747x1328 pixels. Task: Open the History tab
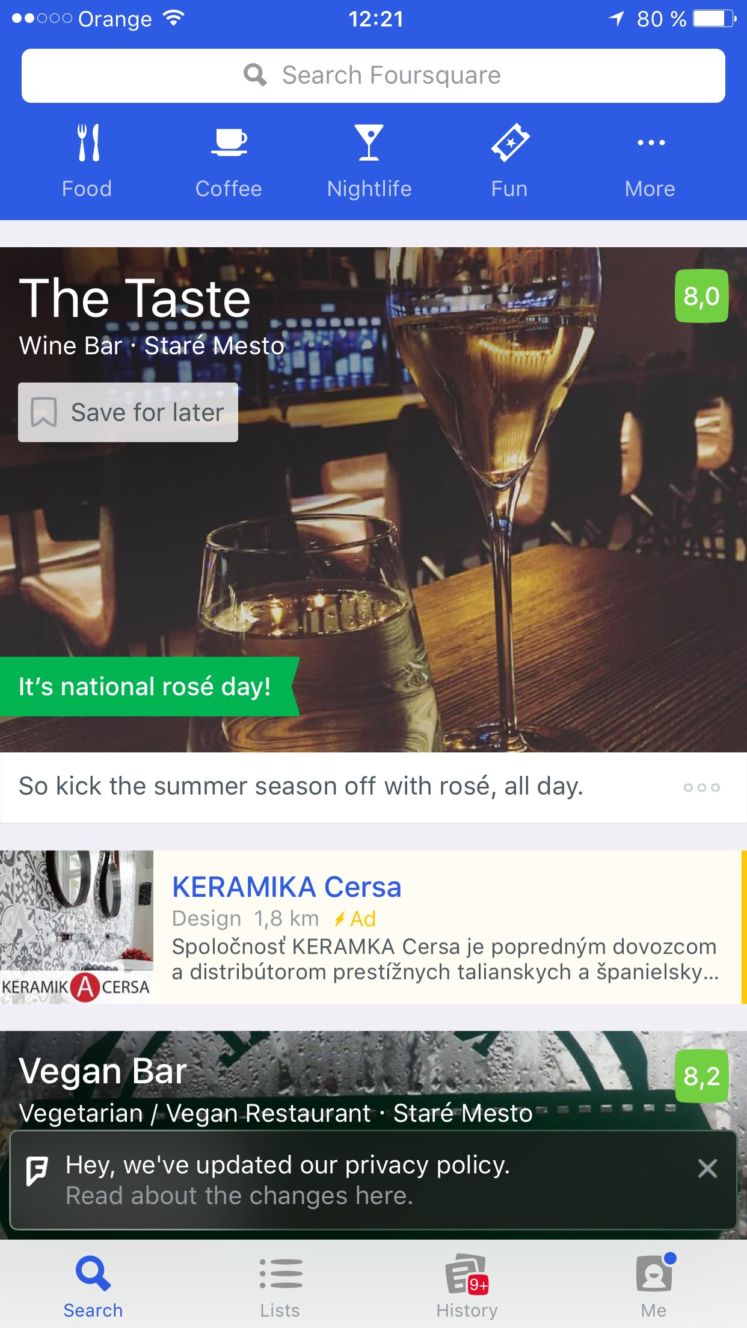466,1286
